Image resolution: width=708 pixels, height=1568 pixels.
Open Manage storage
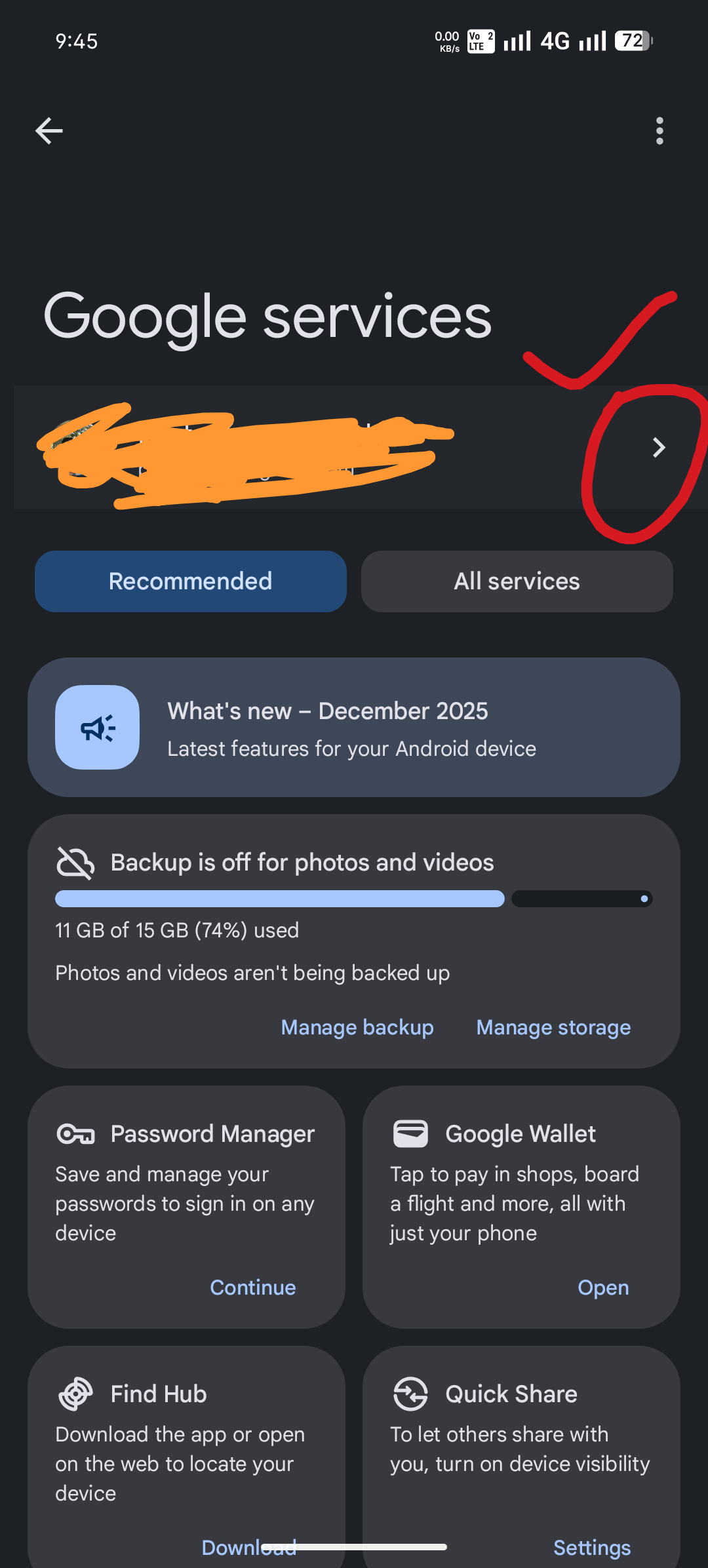tap(553, 1027)
